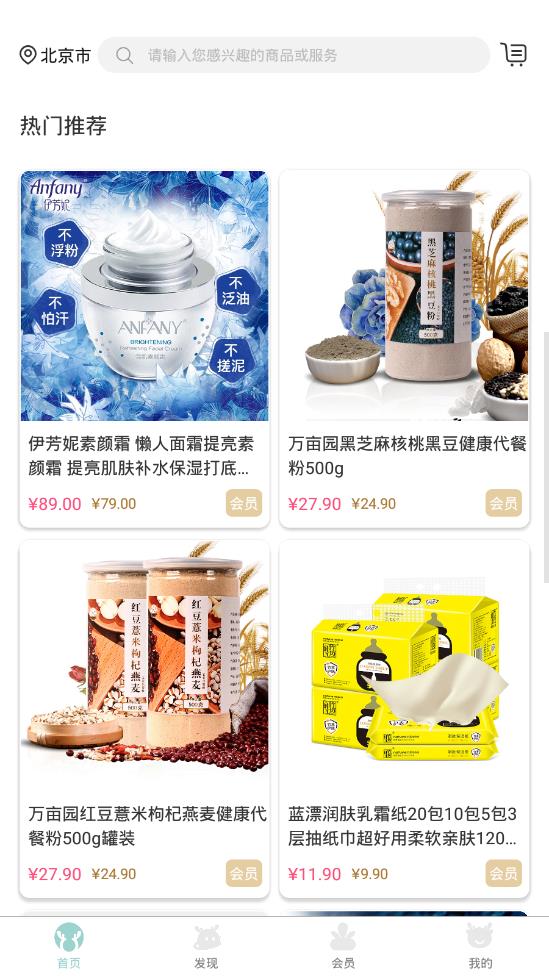Tap the product search field

pyautogui.click(x=294, y=55)
